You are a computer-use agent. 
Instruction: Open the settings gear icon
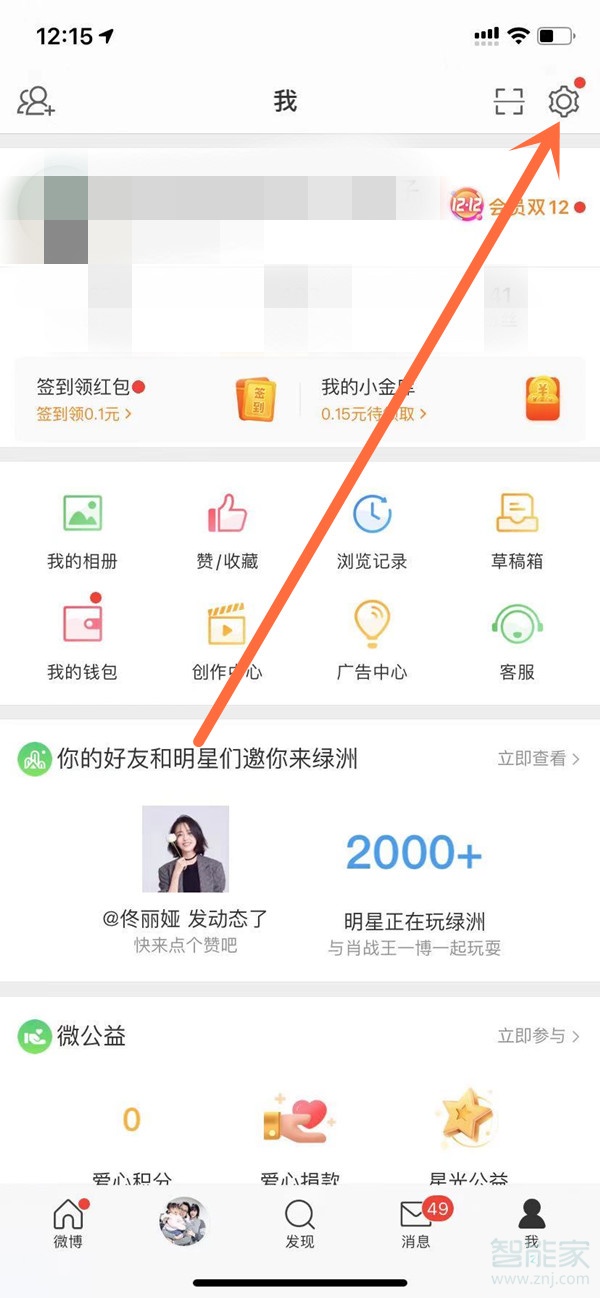pyautogui.click(x=564, y=102)
